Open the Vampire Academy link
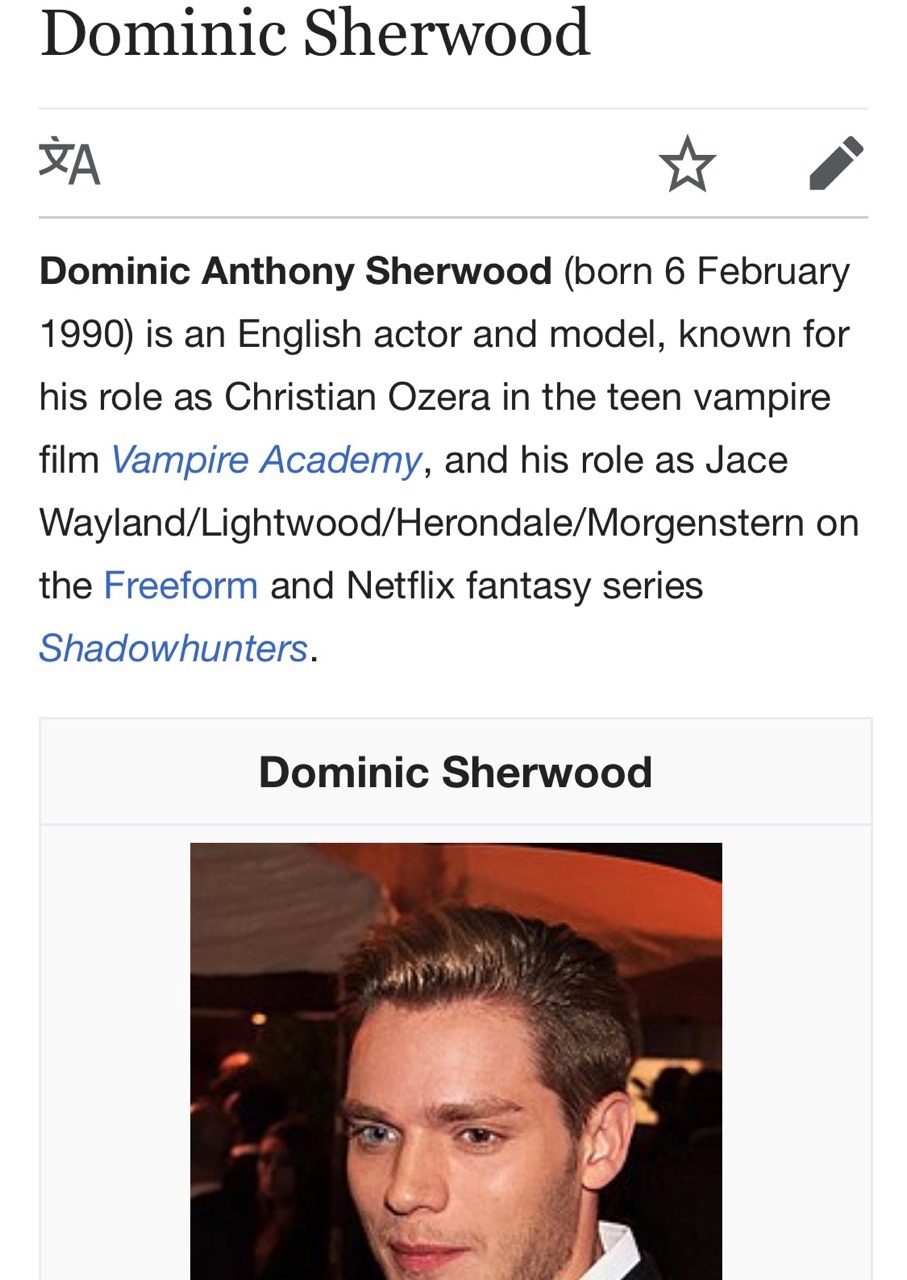This screenshot has width=907, height=1280. pyautogui.click(x=265, y=460)
